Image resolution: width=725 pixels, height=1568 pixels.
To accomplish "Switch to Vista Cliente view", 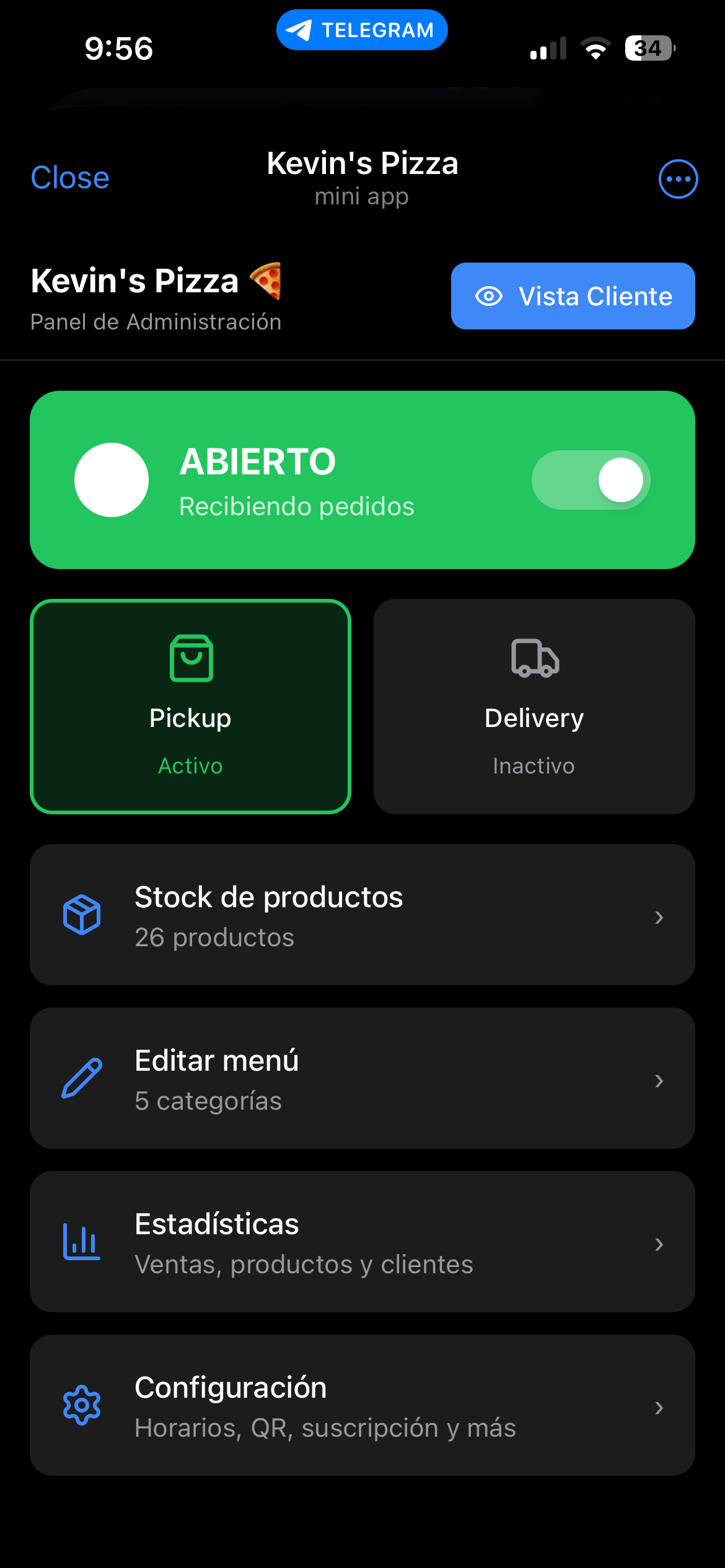I will pyautogui.click(x=573, y=296).
